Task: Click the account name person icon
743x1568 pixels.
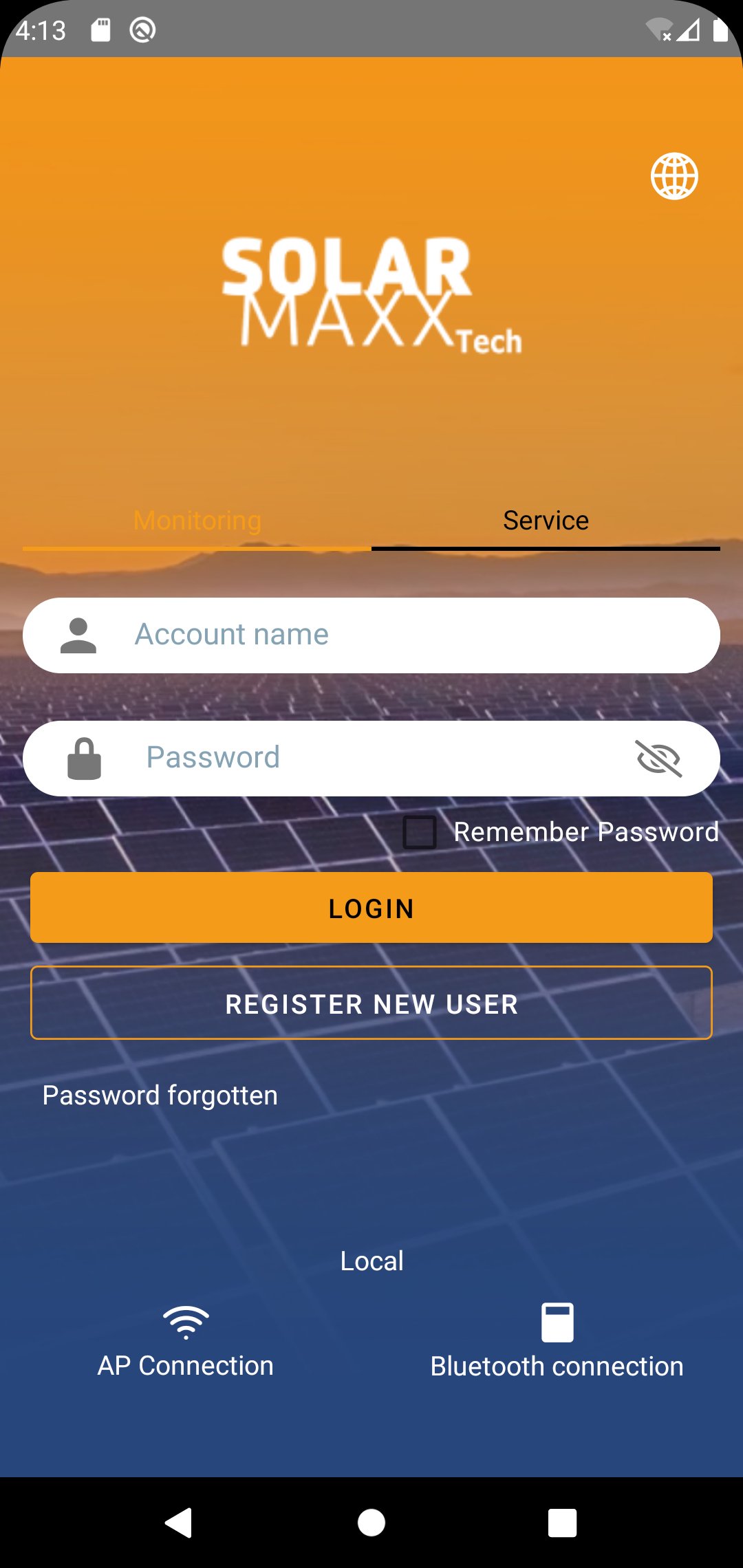Action: (80, 634)
